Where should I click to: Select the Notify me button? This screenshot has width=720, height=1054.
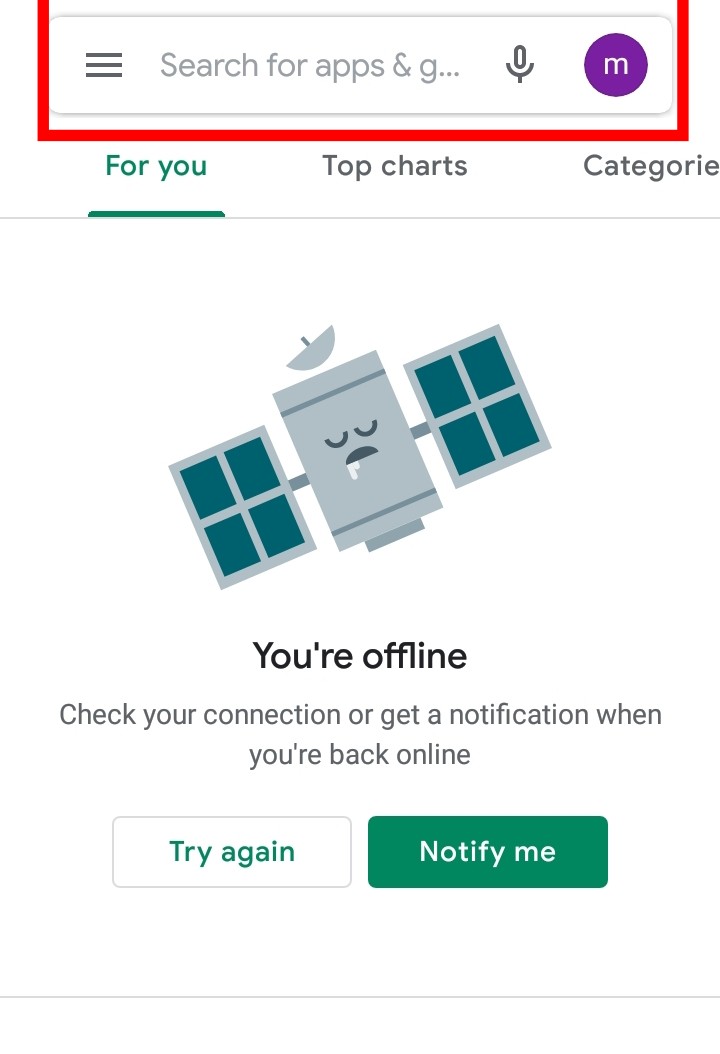point(488,852)
